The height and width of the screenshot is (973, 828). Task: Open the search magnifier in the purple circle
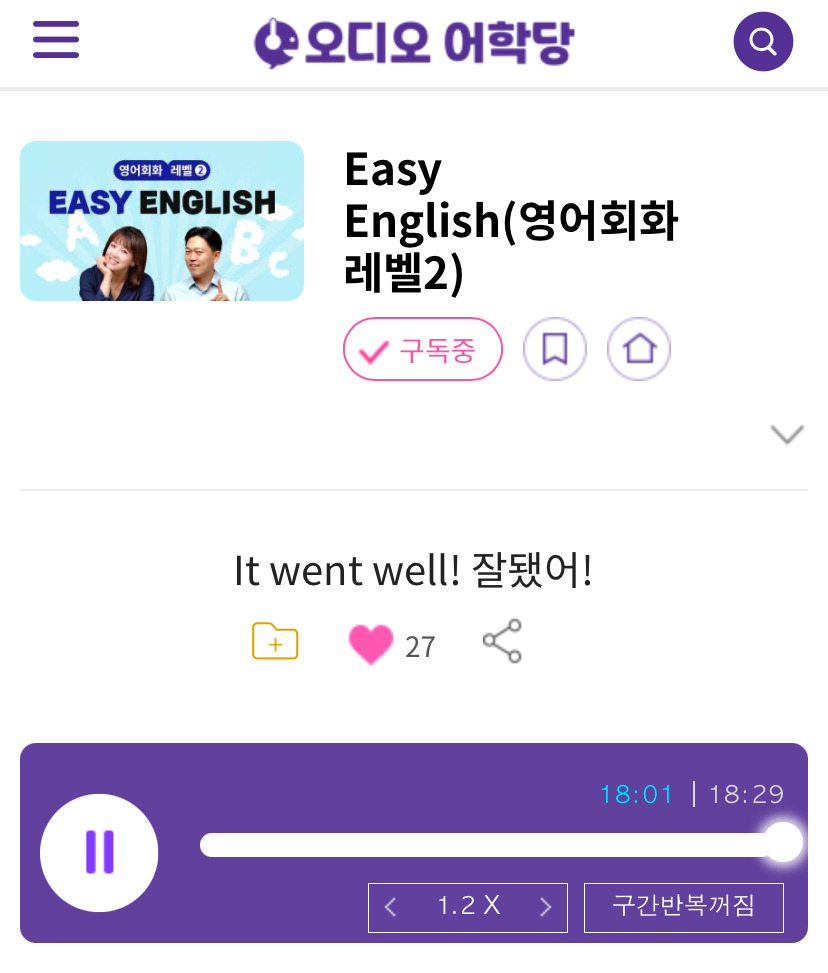[x=763, y=41]
